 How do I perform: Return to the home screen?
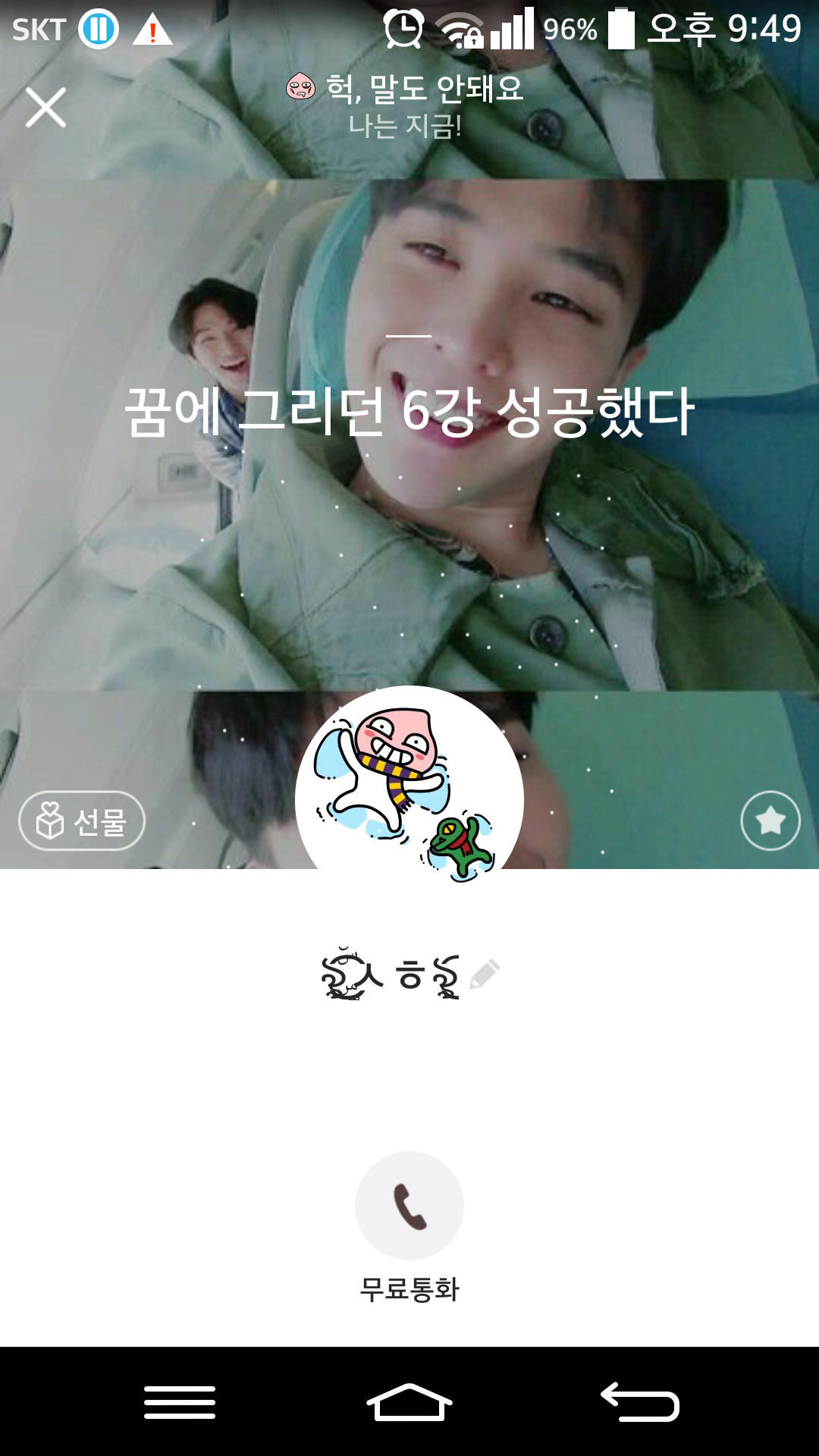409,1401
